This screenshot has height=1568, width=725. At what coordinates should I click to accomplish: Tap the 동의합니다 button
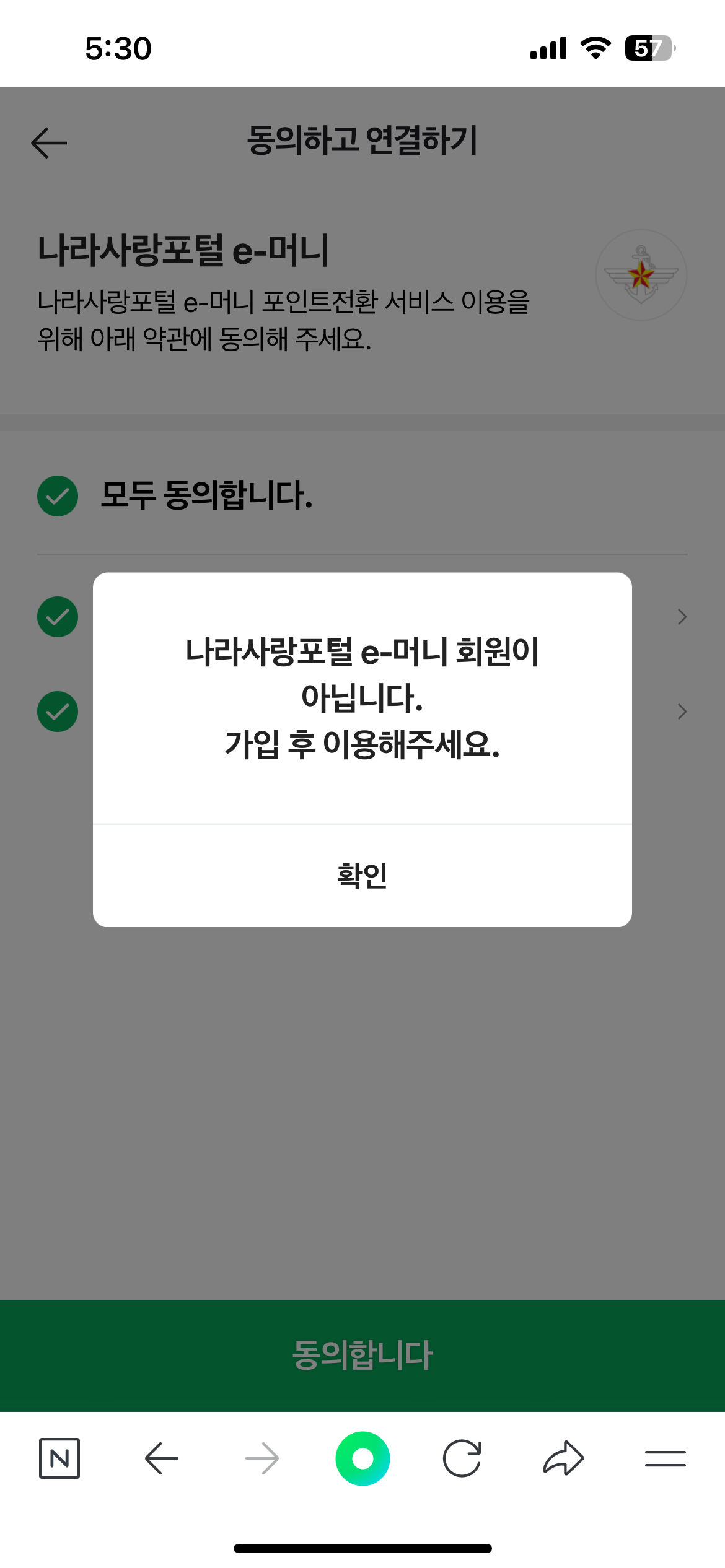point(362,1356)
